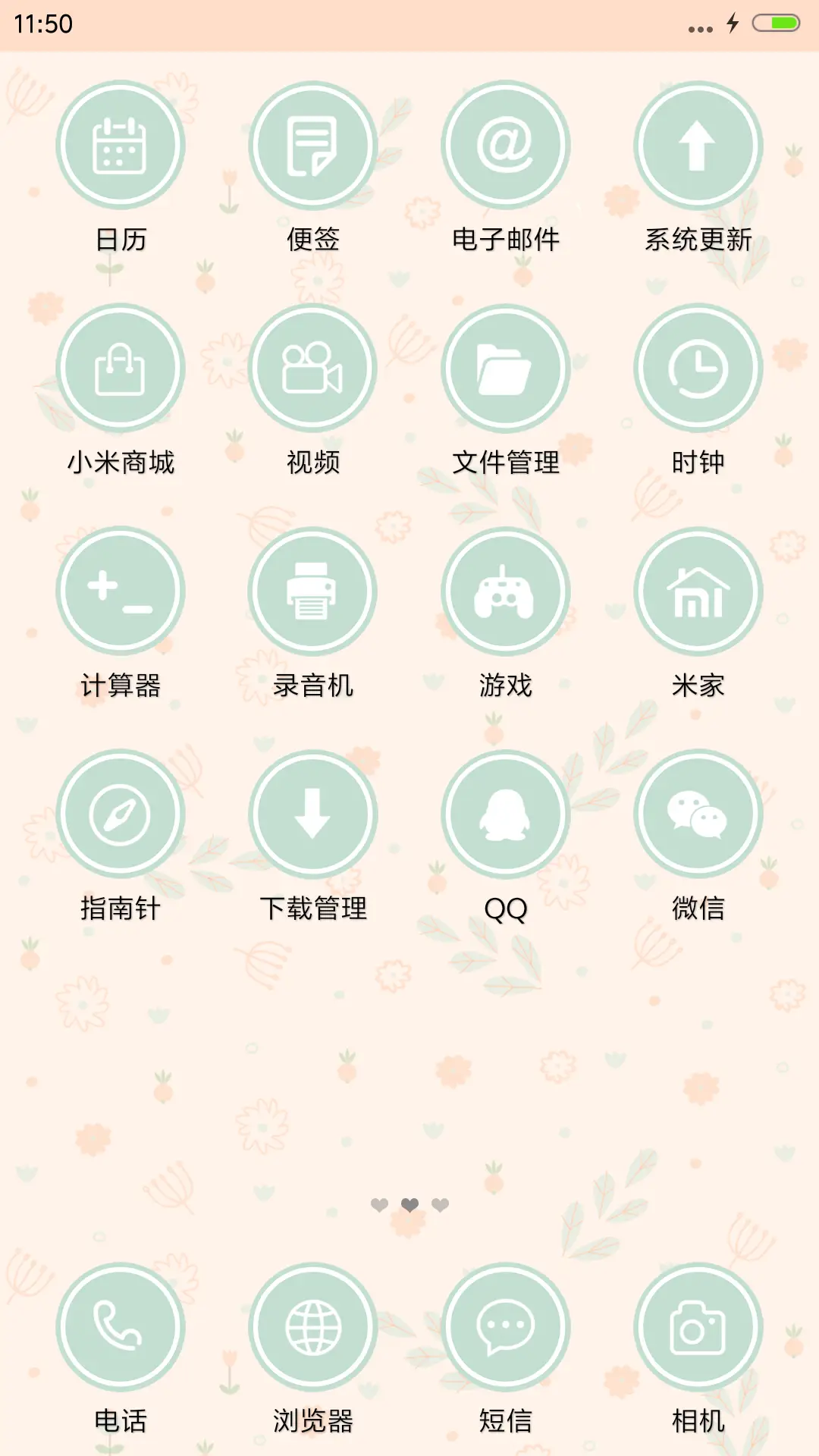Open 微信 WeChat
Viewport: 819px width, 1456px height.
[x=698, y=812]
